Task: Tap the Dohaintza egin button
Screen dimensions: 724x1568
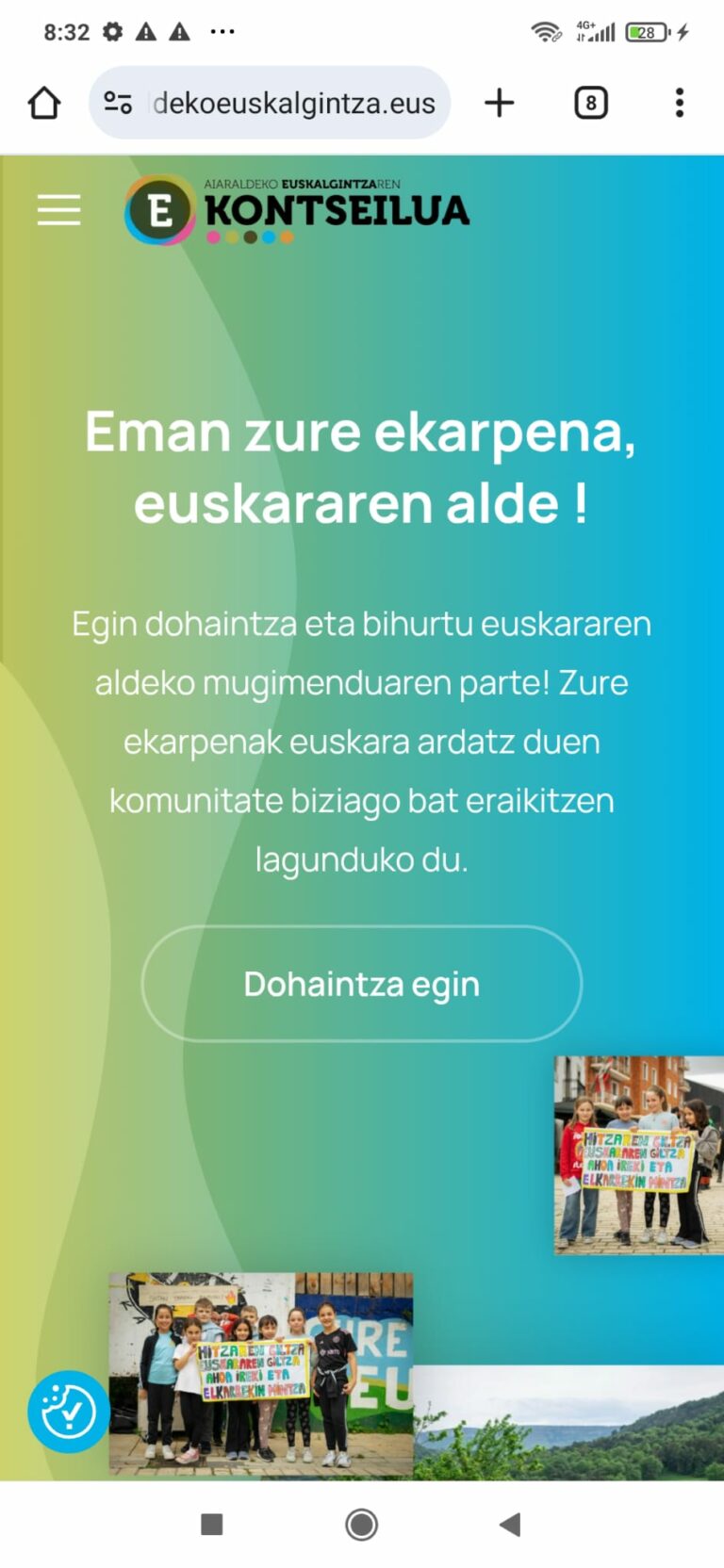Action: [x=362, y=984]
